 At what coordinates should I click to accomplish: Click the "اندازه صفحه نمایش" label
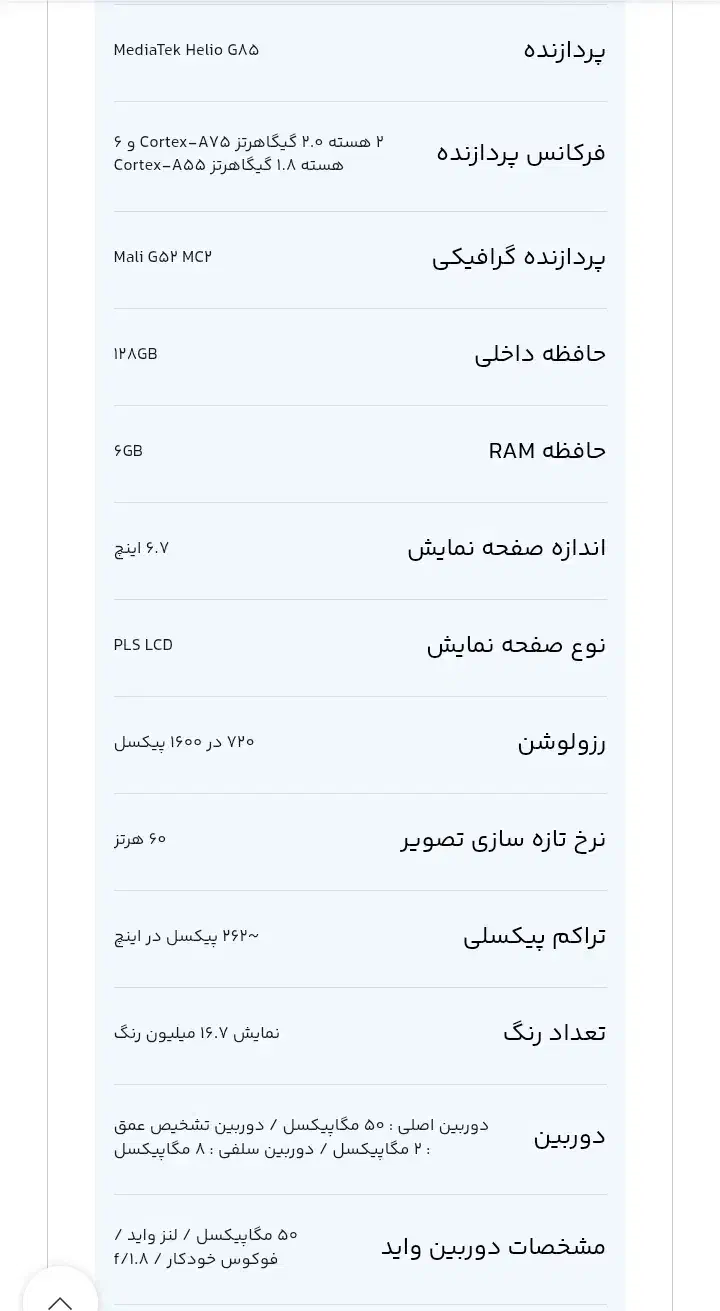[507, 547]
